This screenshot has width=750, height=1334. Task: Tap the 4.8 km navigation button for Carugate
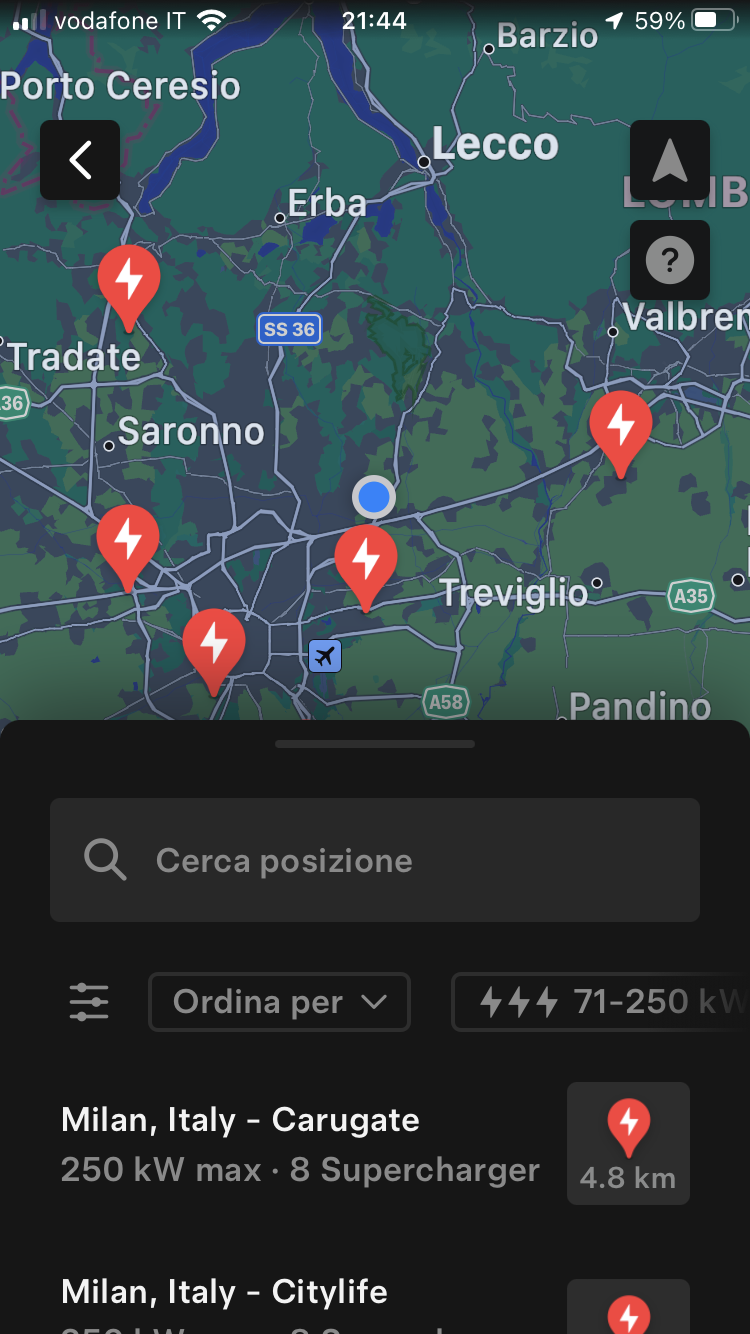(628, 1144)
